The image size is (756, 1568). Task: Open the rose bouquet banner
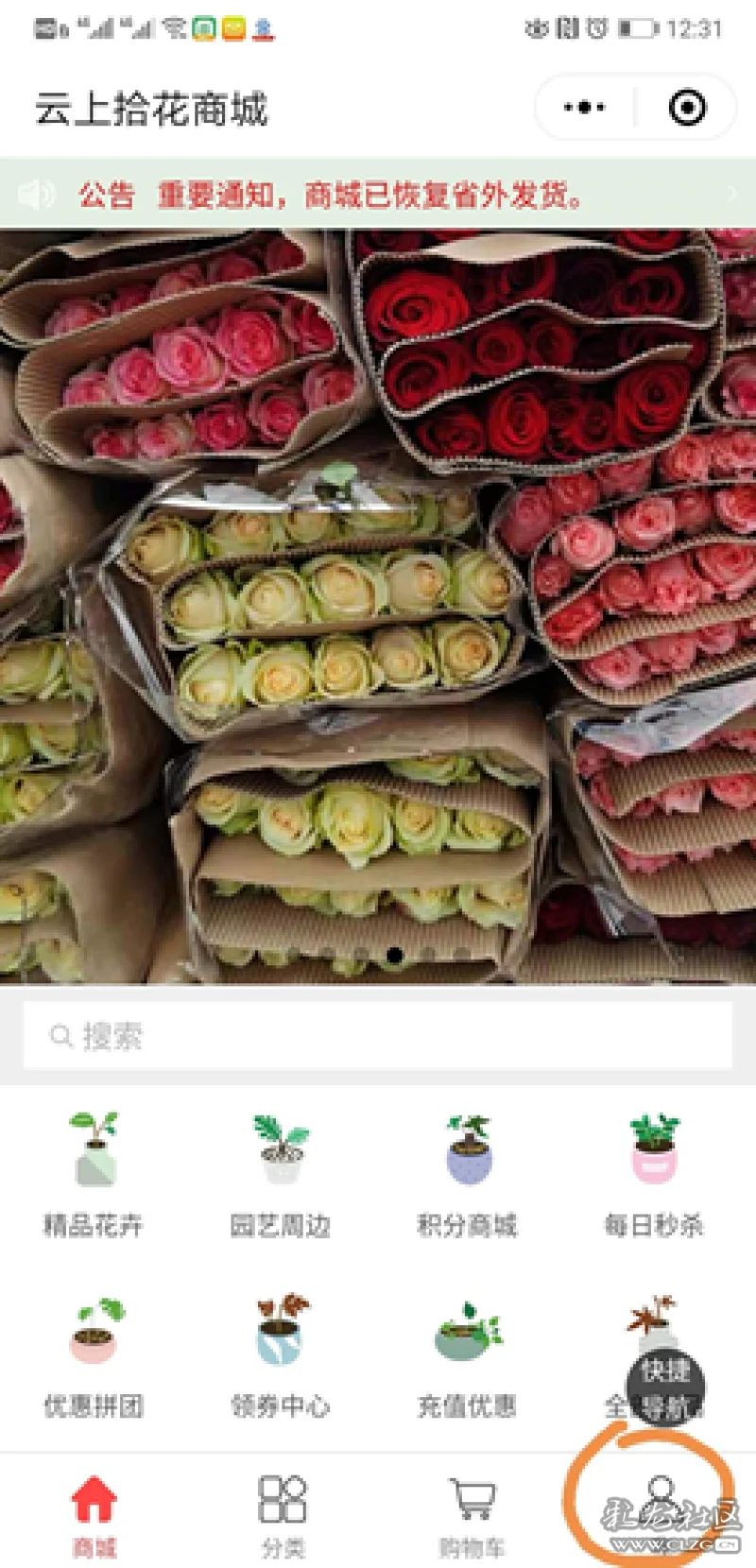pos(378,606)
